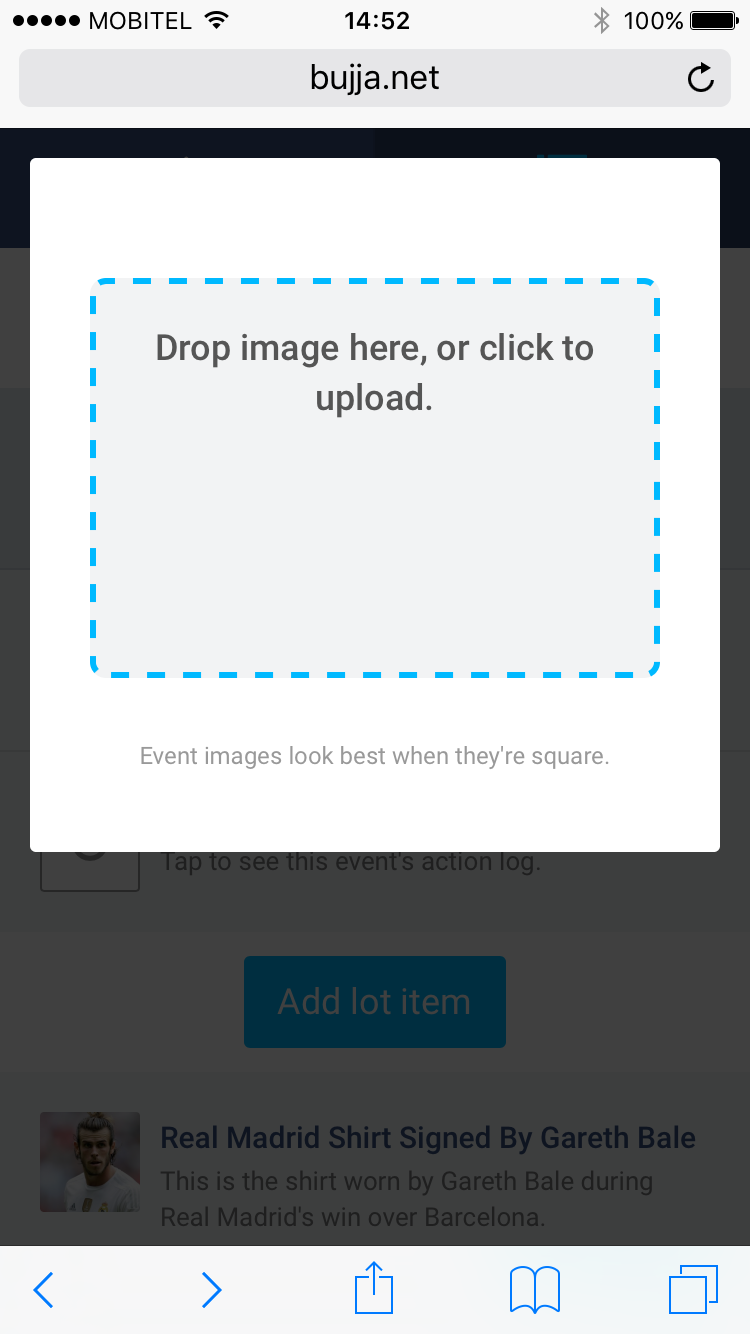Go back in Safari
750x1334 pixels.
pyautogui.click(x=43, y=1290)
